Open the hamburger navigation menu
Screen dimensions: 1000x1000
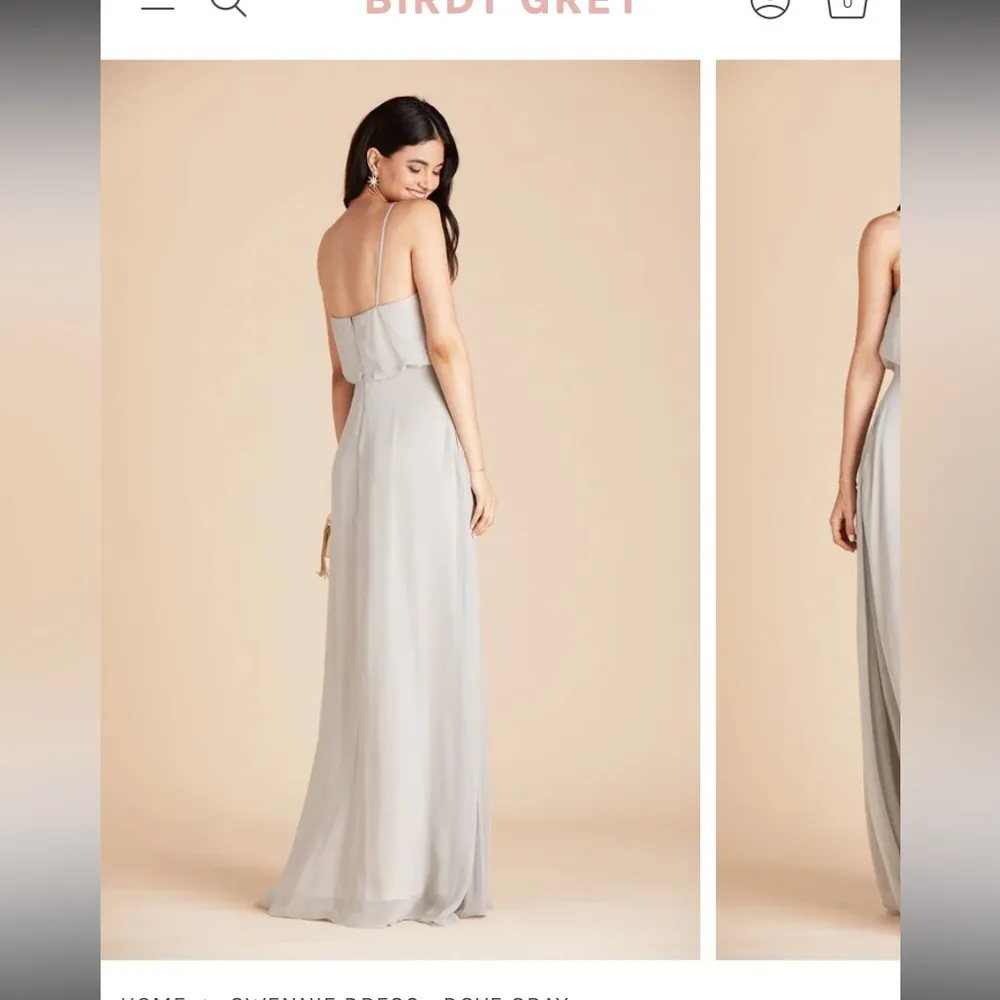pos(157,5)
